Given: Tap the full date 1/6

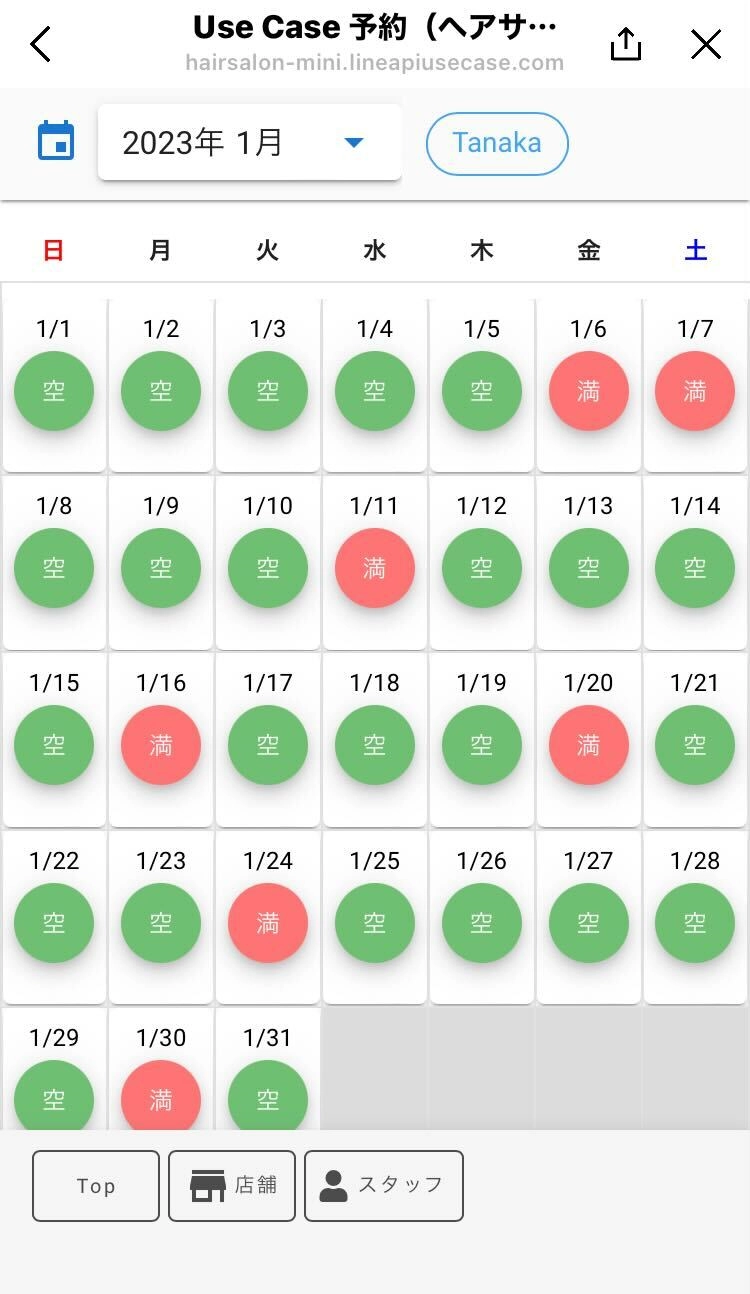Looking at the screenshot, I should click(589, 391).
